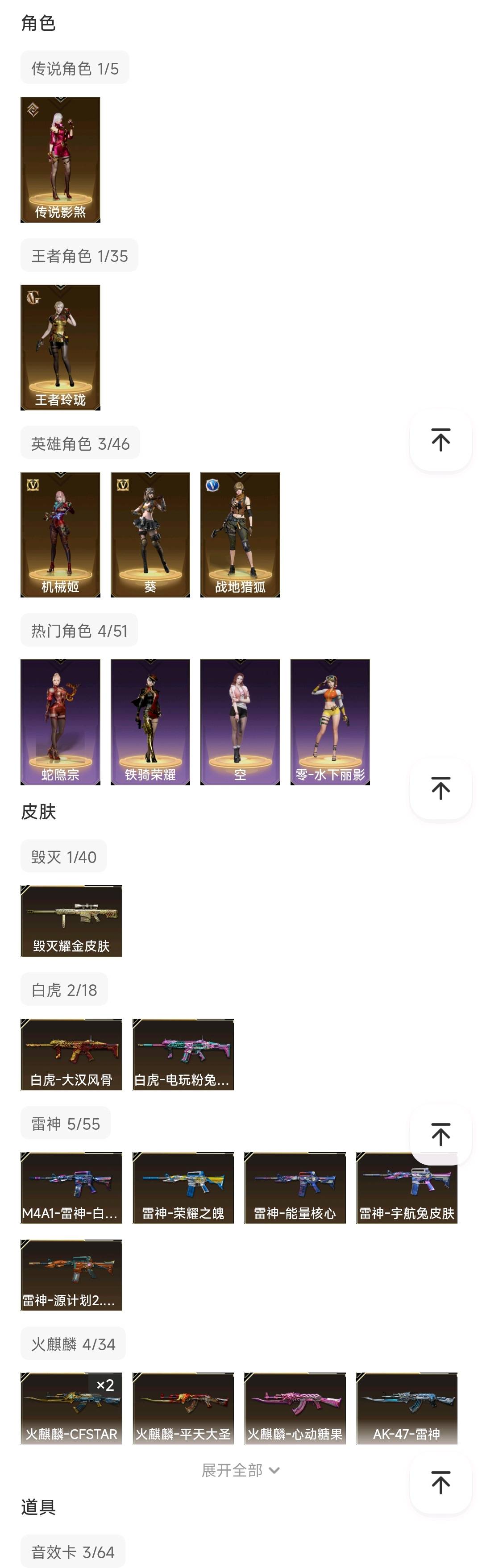The height and width of the screenshot is (1568, 482).
Task: Open the 雷神-荣耀之魄 skin
Action: pyautogui.click(x=183, y=1187)
